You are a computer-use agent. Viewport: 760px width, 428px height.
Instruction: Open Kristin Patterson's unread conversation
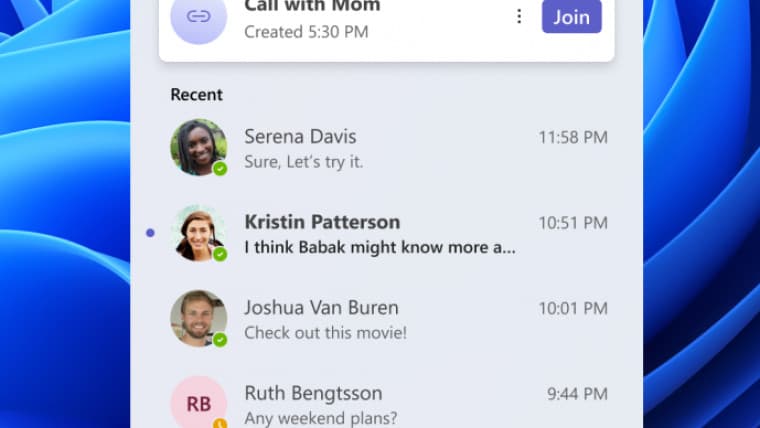(x=388, y=234)
